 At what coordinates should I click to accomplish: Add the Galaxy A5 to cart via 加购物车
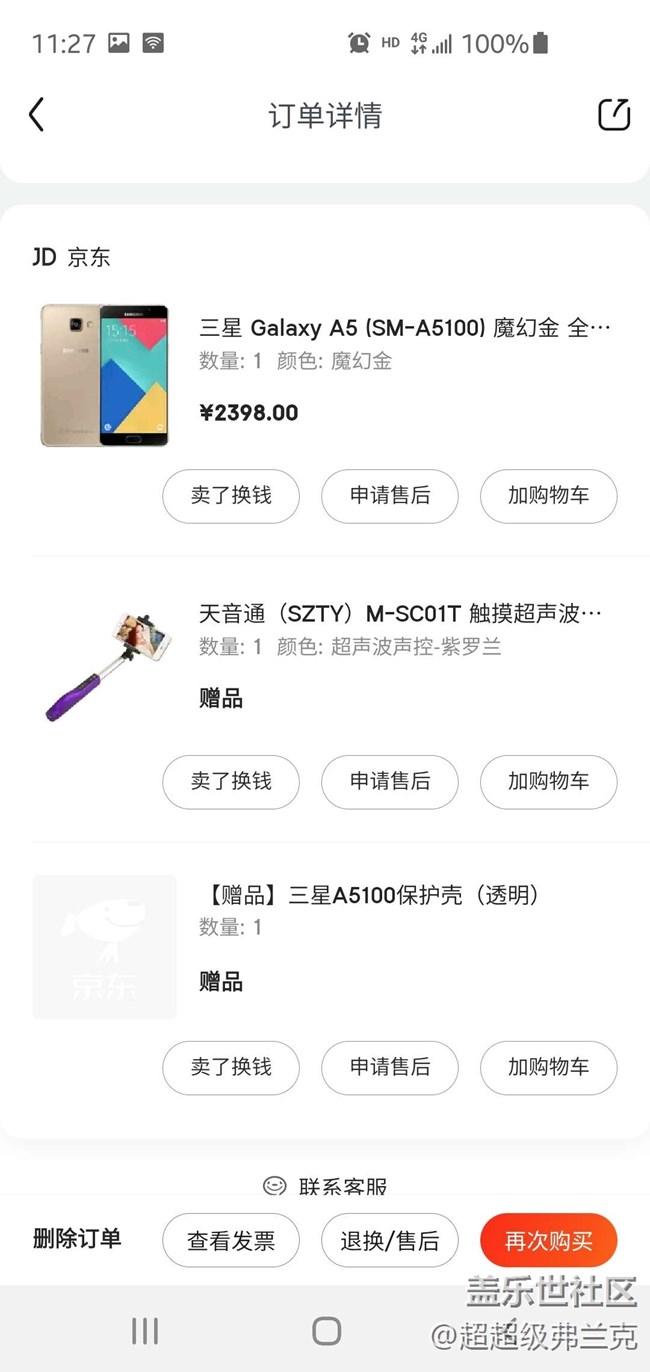pyautogui.click(x=548, y=496)
